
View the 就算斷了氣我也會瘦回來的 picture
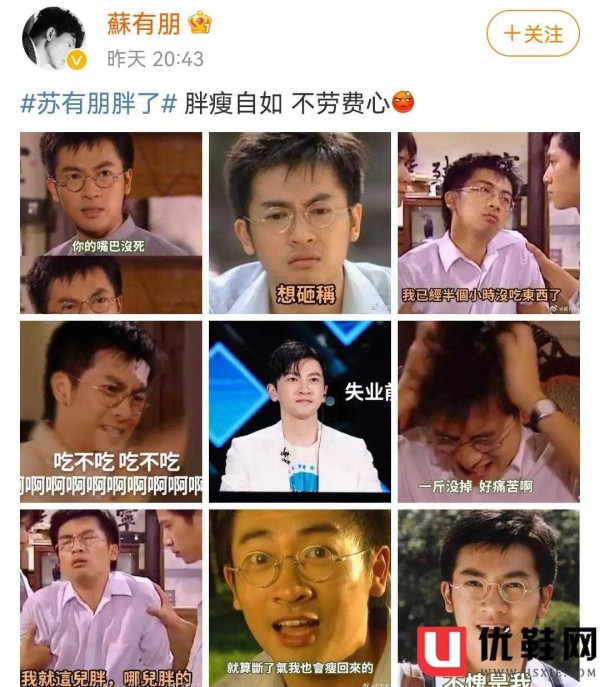(300, 597)
